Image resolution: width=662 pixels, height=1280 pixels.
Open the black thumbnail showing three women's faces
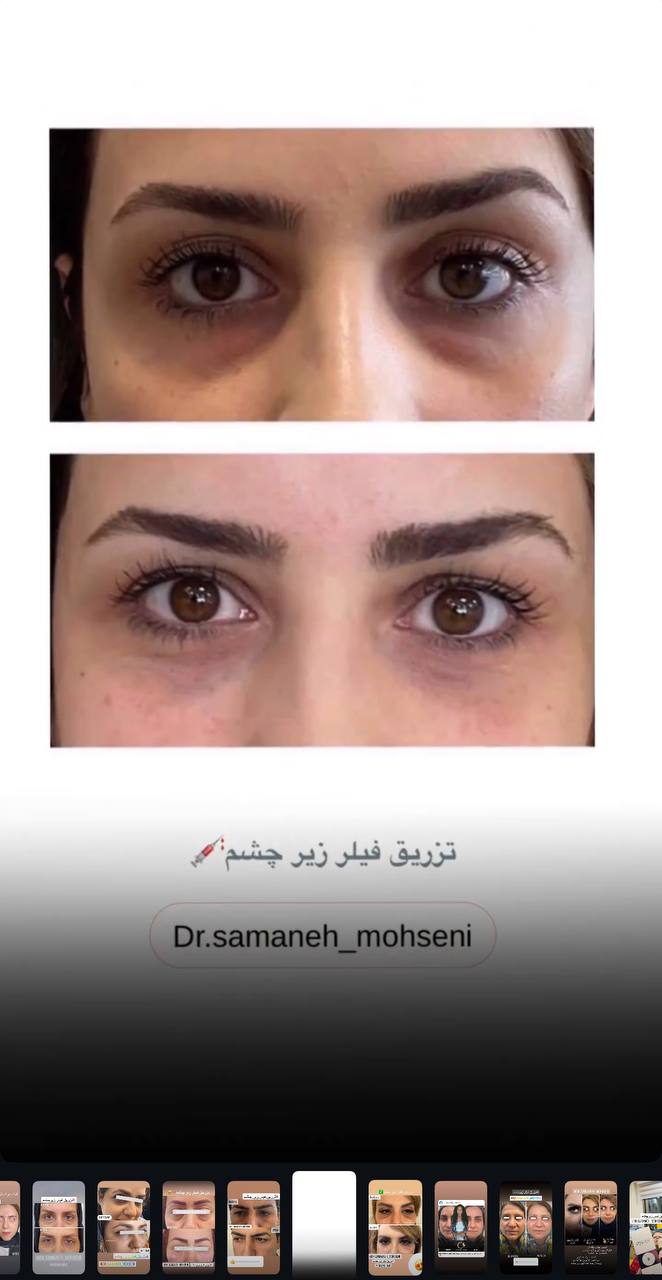click(591, 1228)
